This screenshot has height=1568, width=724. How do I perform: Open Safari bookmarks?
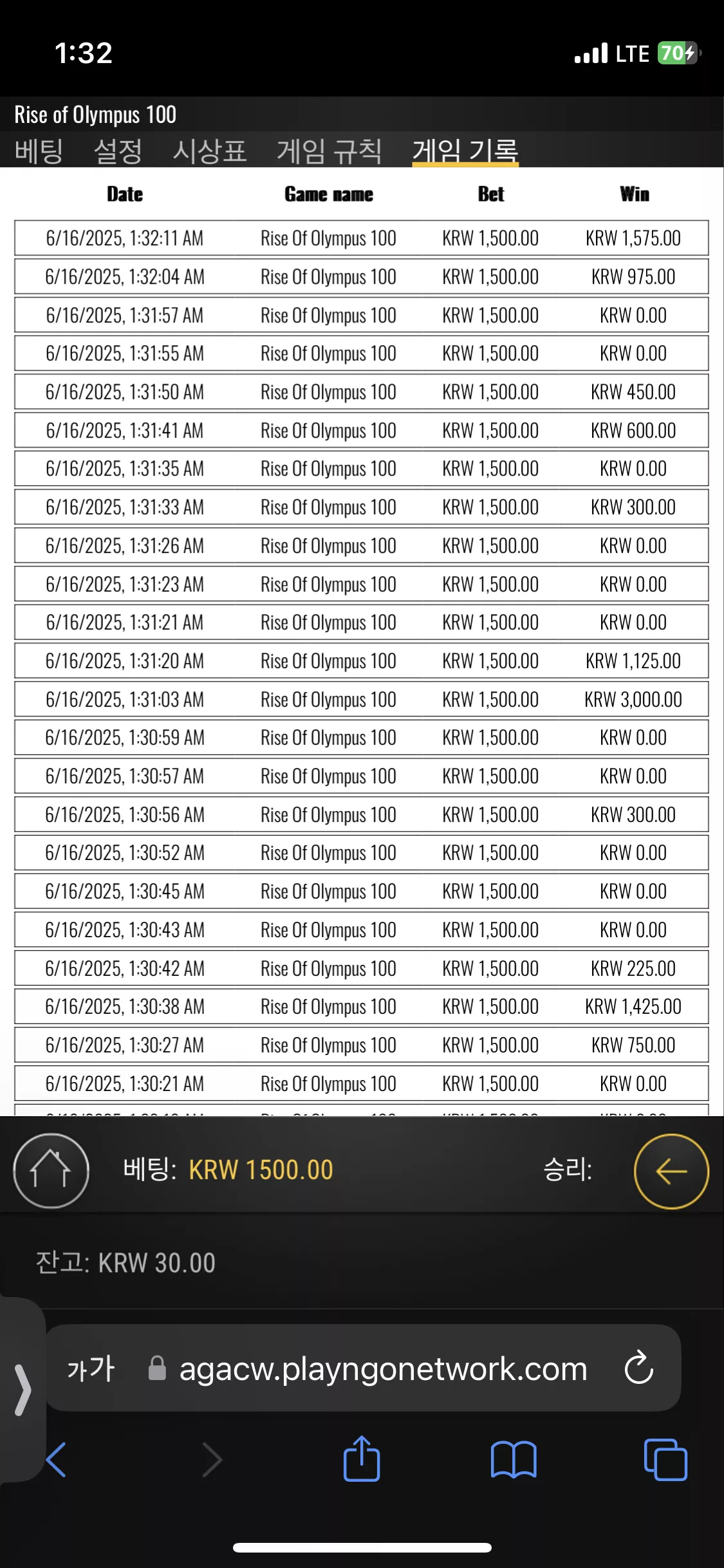click(514, 1459)
